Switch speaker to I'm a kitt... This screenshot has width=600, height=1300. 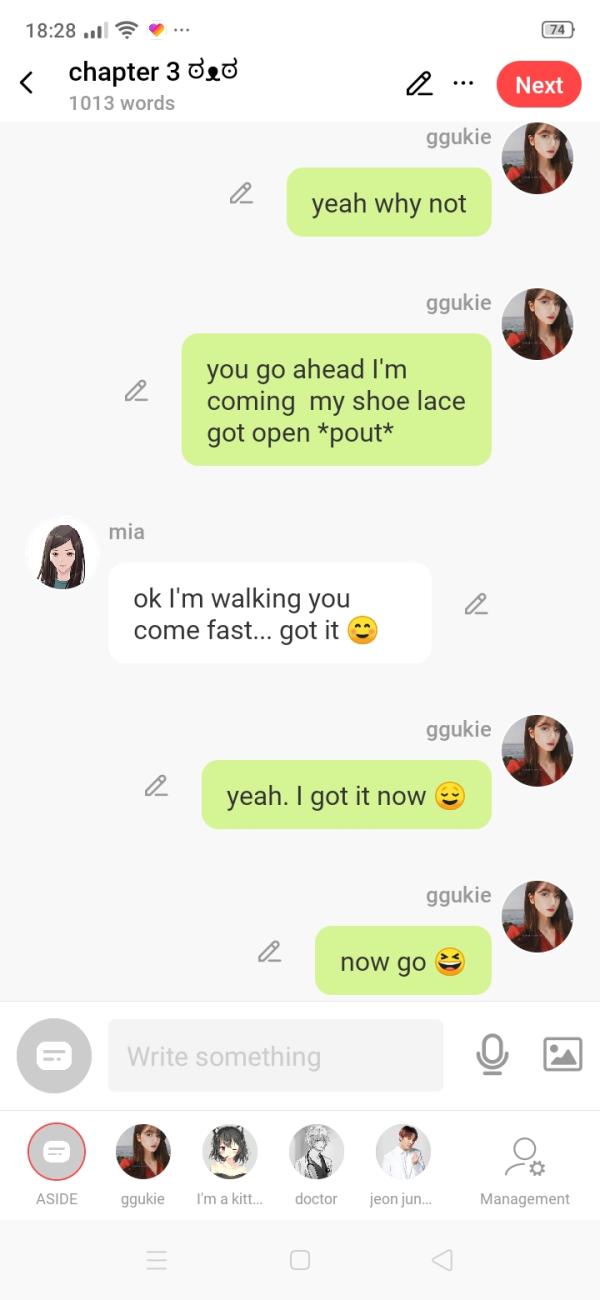tap(230, 1152)
